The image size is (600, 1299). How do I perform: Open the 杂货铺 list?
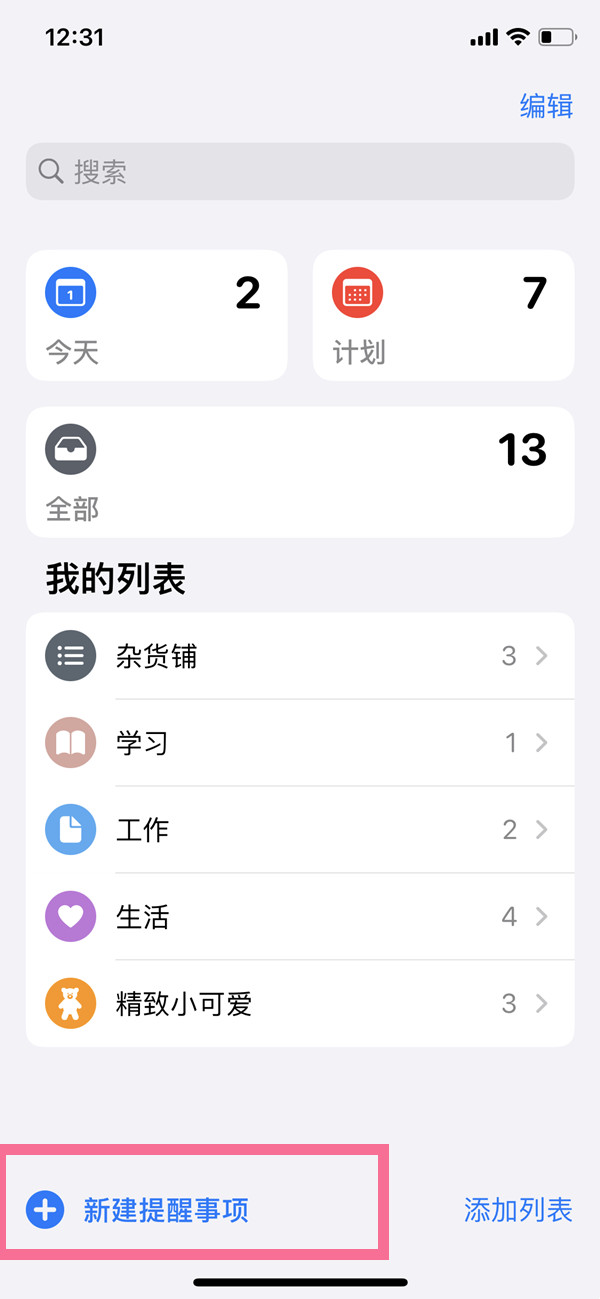click(300, 656)
